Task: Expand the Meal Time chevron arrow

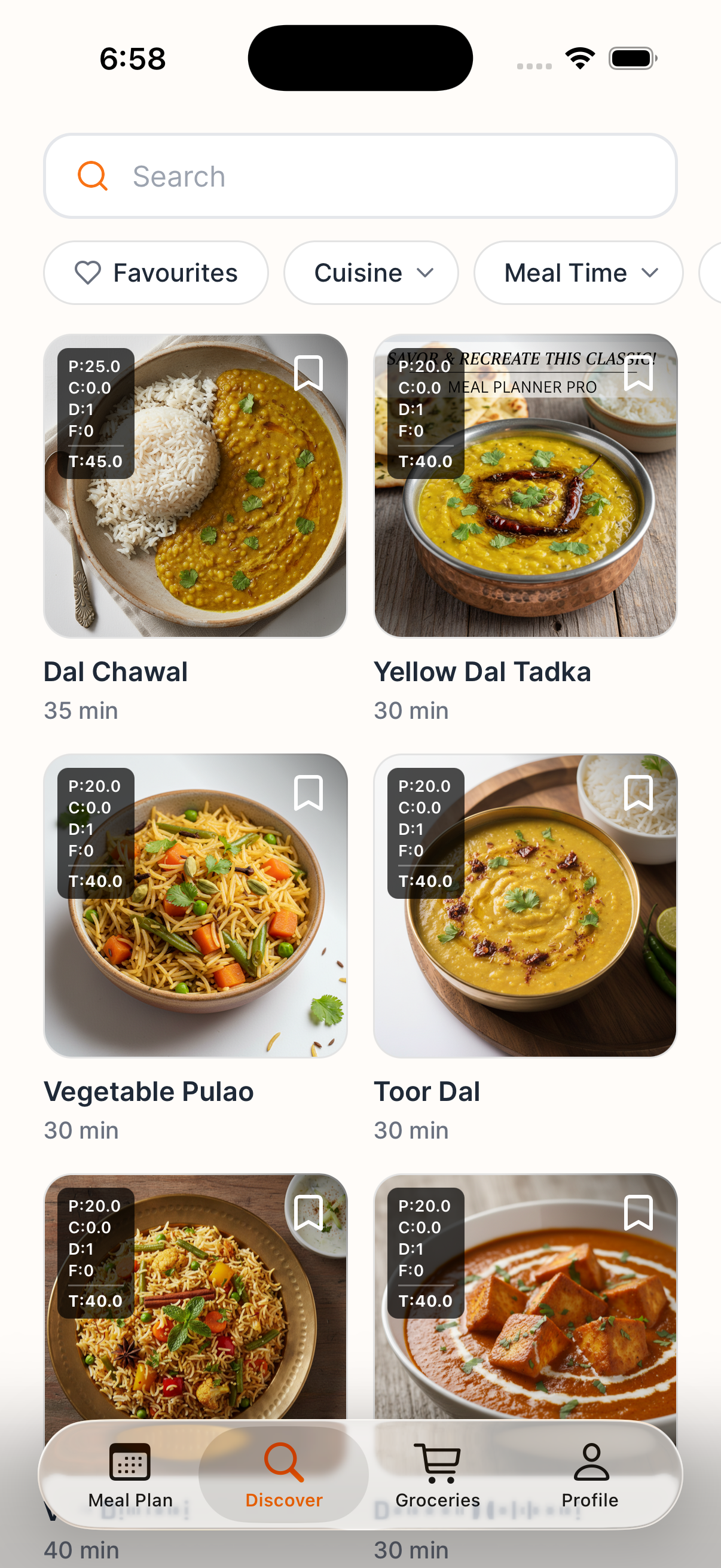Action: tap(649, 273)
